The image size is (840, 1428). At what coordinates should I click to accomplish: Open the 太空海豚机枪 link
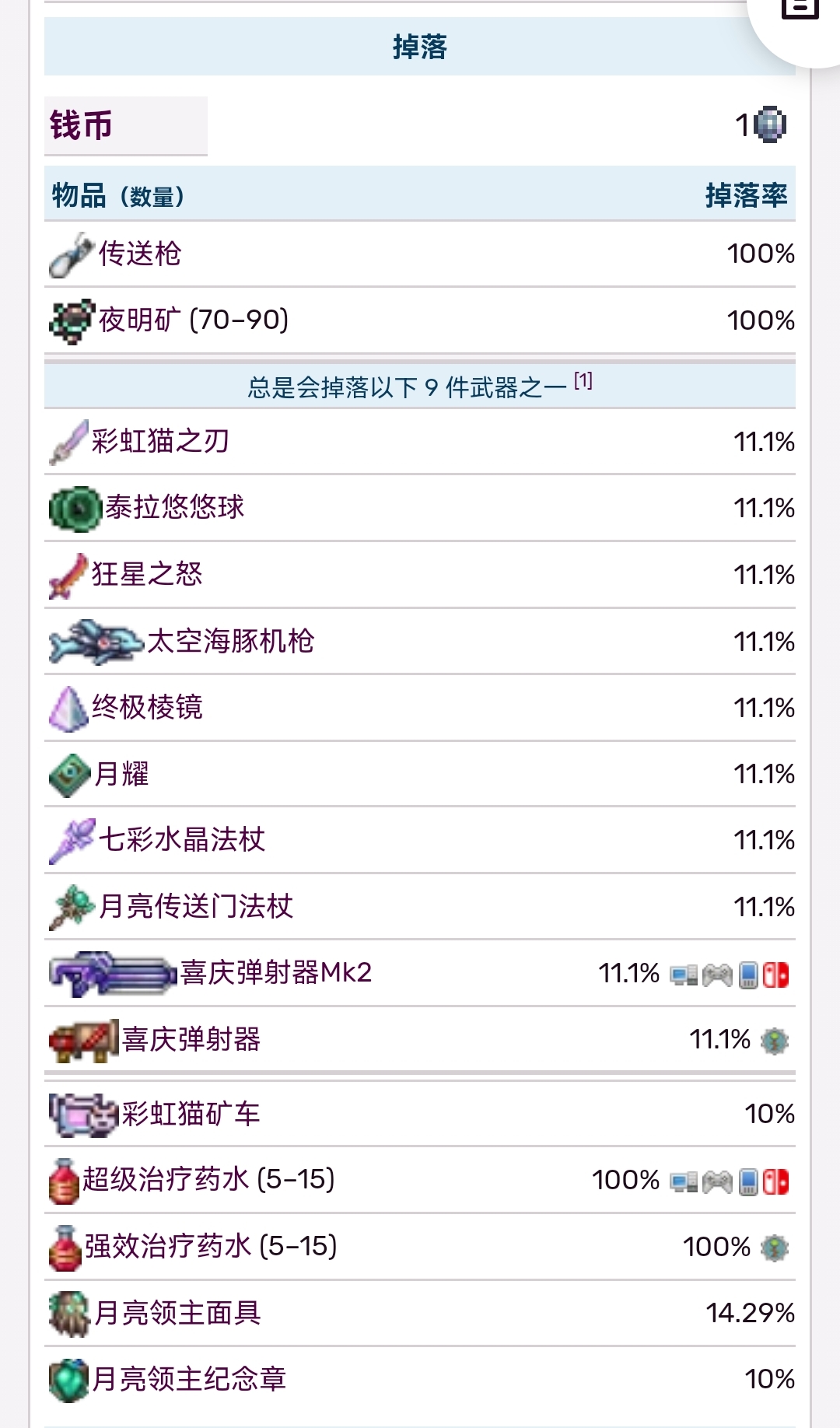pos(231,641)
